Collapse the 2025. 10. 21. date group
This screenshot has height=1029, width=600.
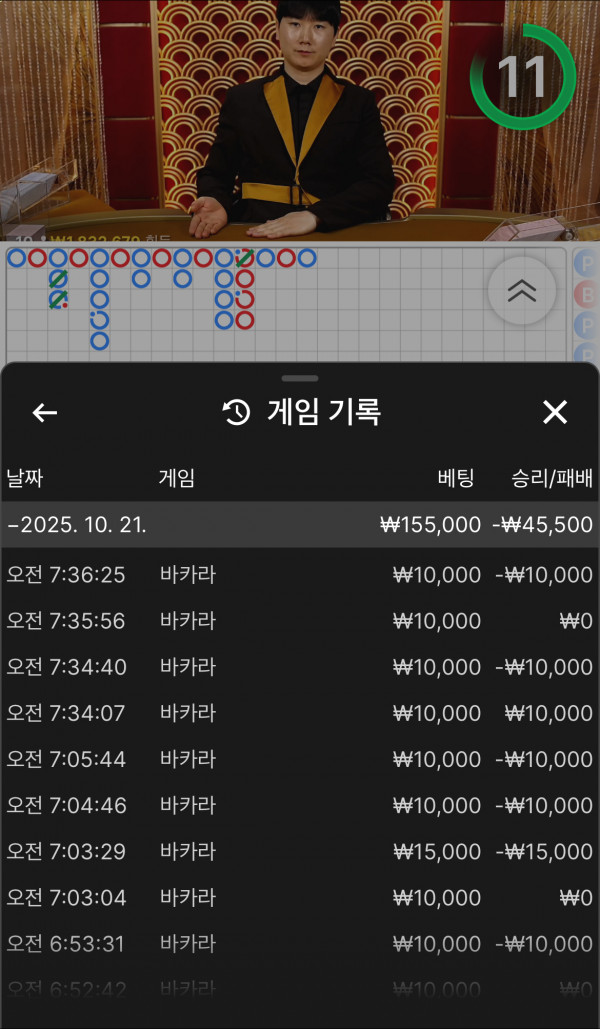point(300,525)
